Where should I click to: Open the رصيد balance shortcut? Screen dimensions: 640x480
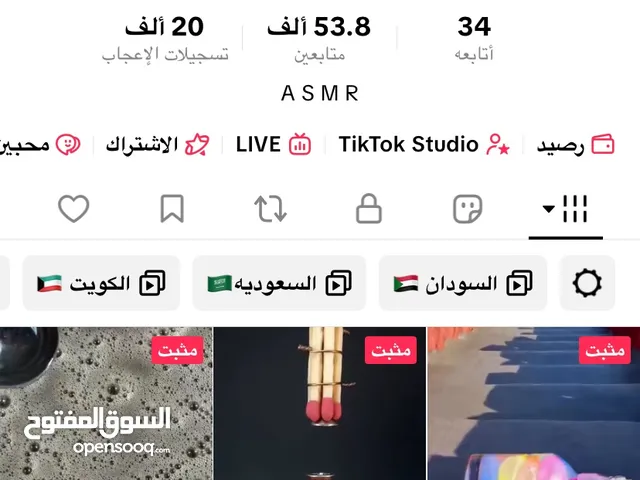[575, 145]
